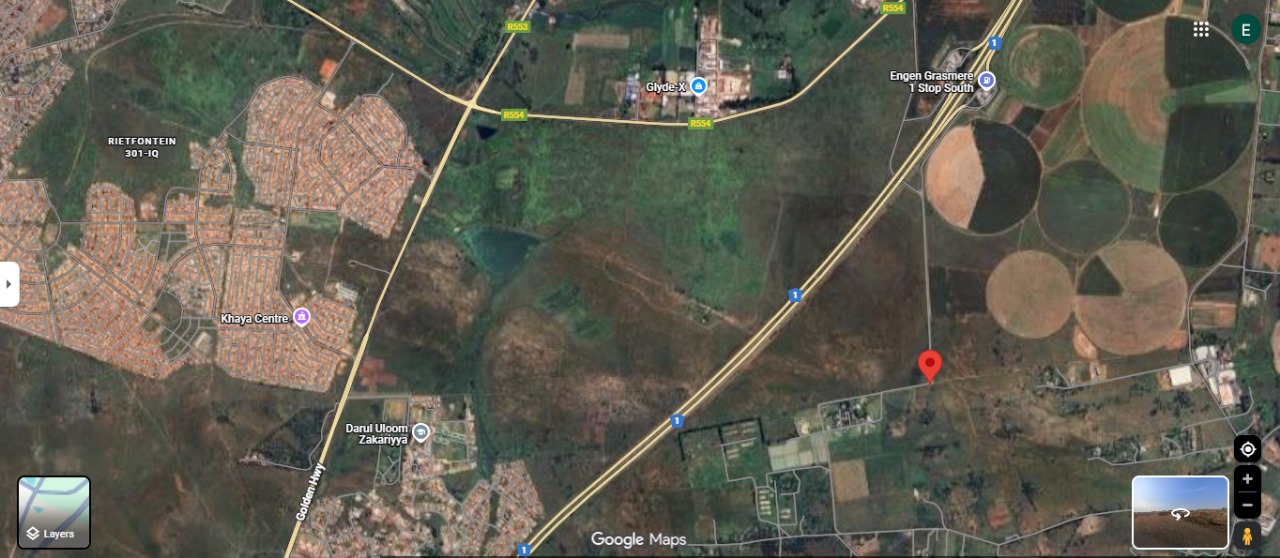Open the Street View thumbnail
Image resolution: width=1280 pixels, height=558 pixels.
tap(1180, 512)
